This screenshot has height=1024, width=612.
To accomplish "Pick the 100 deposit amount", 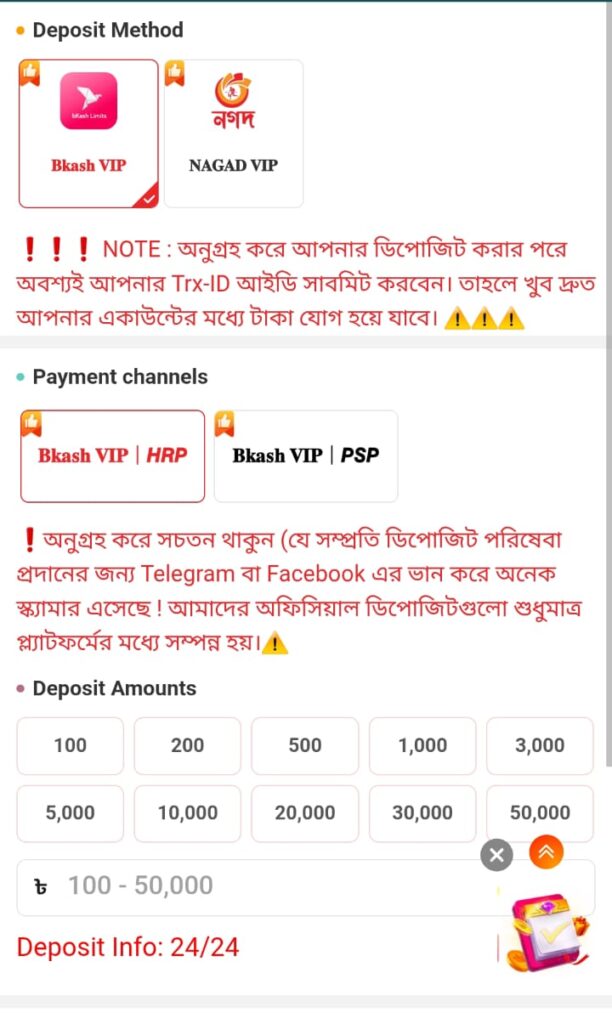I will click(x=70, y=746).
